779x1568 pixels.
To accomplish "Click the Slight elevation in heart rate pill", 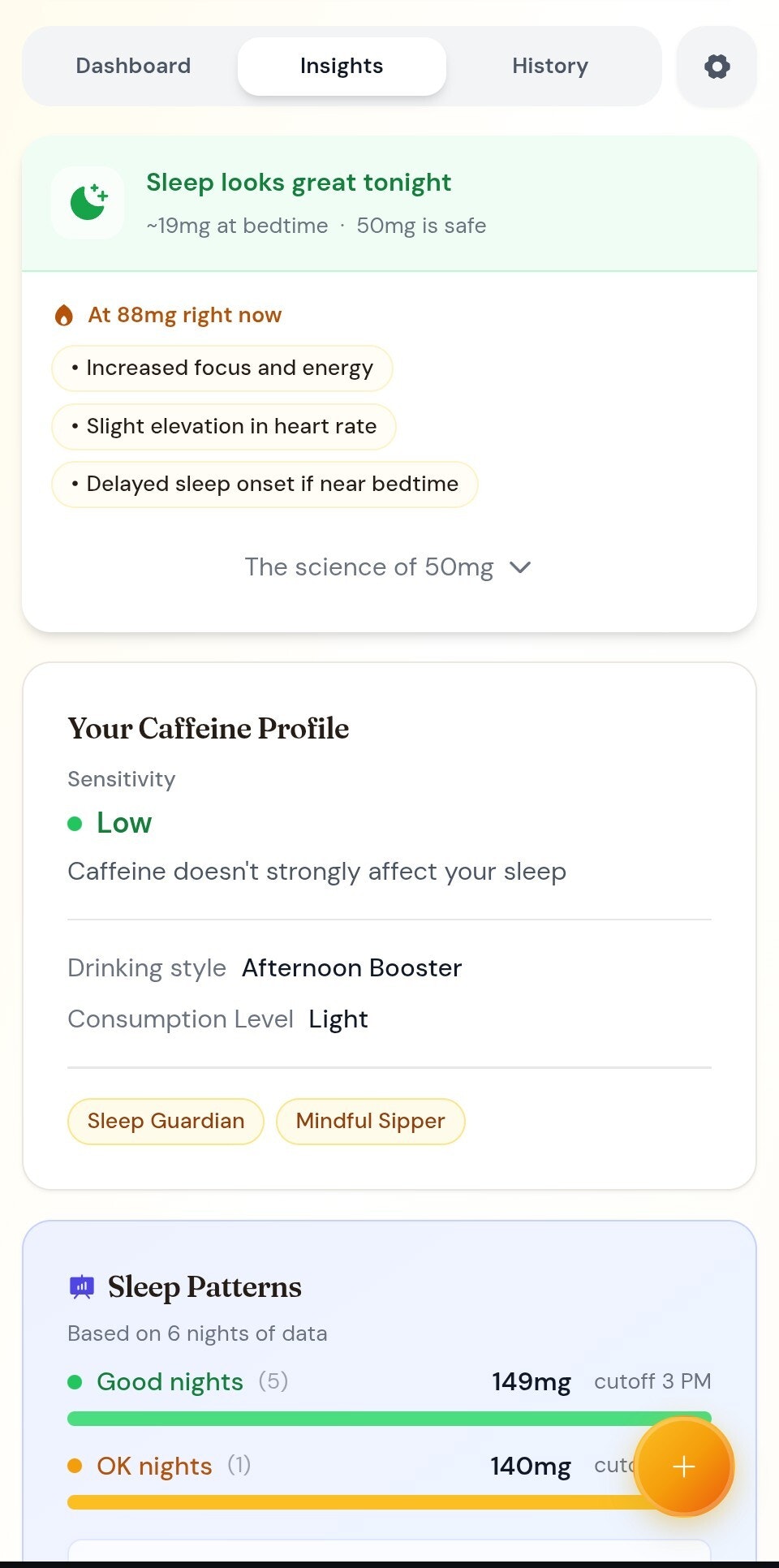I will 223,426.
